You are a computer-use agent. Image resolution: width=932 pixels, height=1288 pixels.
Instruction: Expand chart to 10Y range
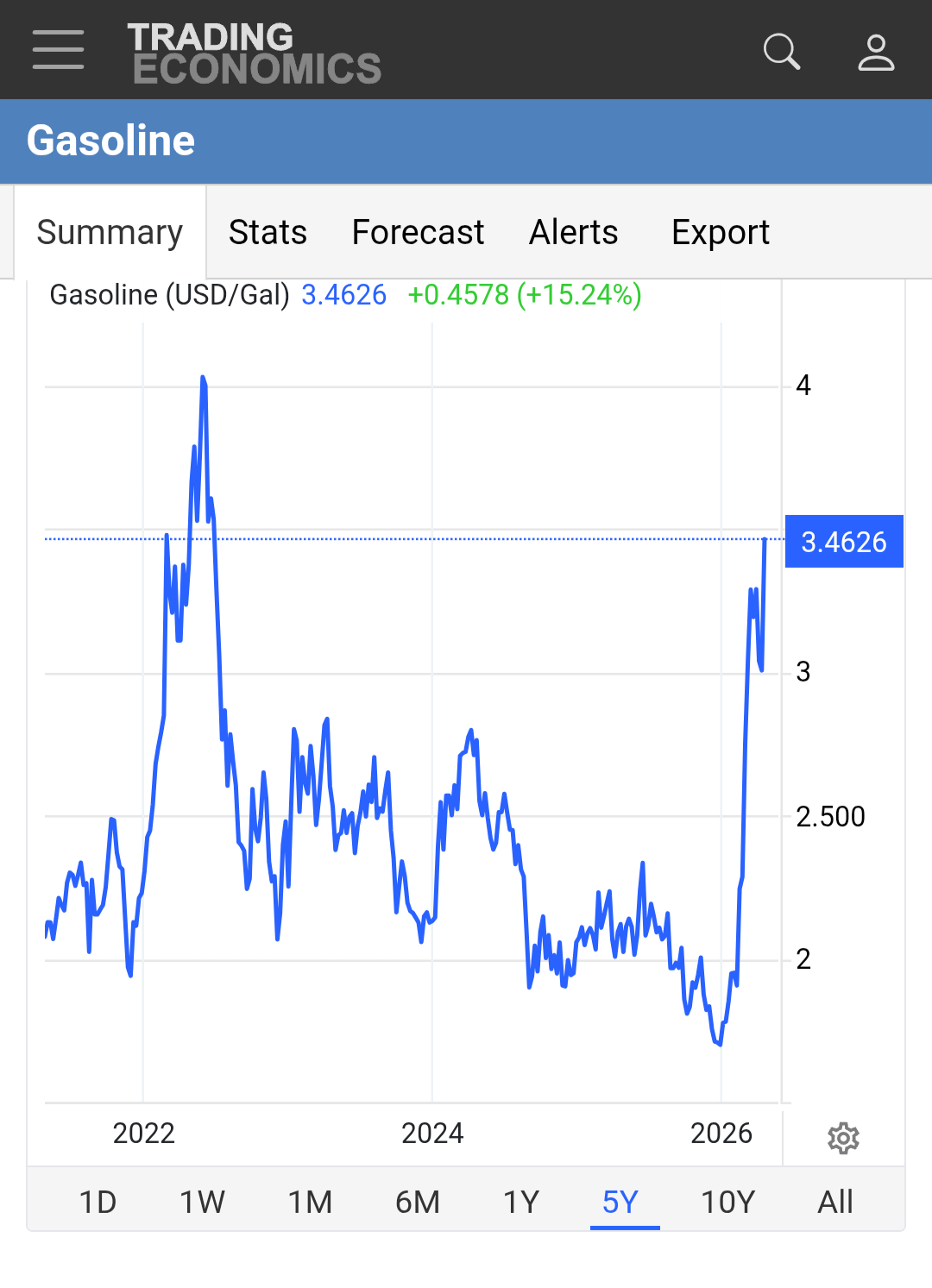coord(727,1202)
